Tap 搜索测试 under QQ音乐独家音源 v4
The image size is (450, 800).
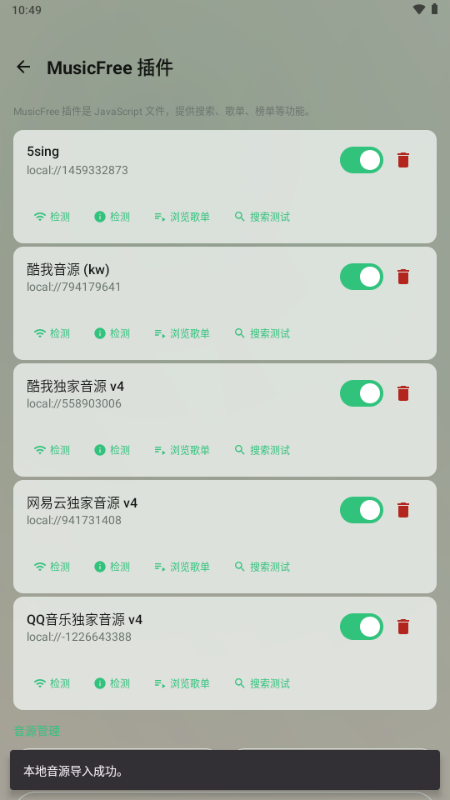(262, 683)
